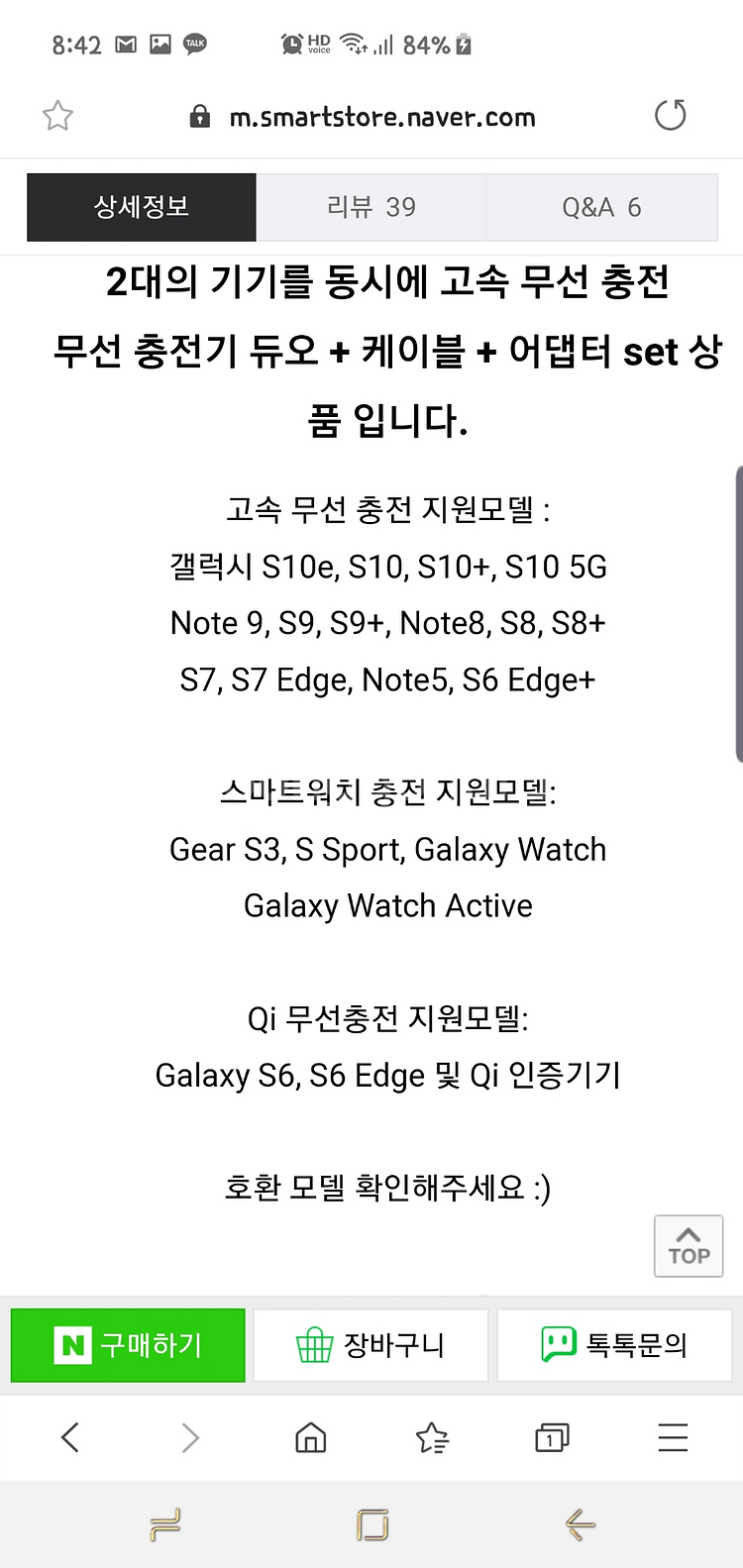Go back using the browser back arrow

[x=69, y=1437]
